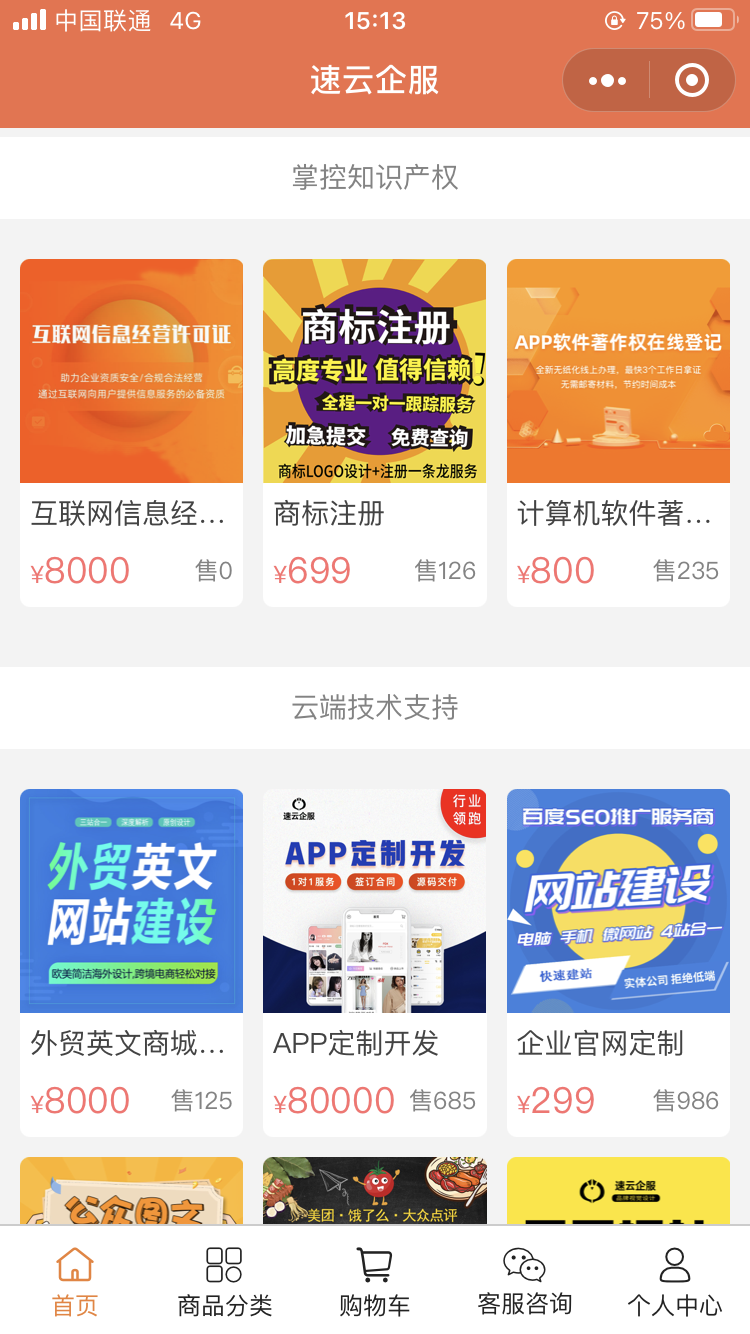Open the 购物车 tab
Screen dimensions: 750x1334
click(374, 1280)
